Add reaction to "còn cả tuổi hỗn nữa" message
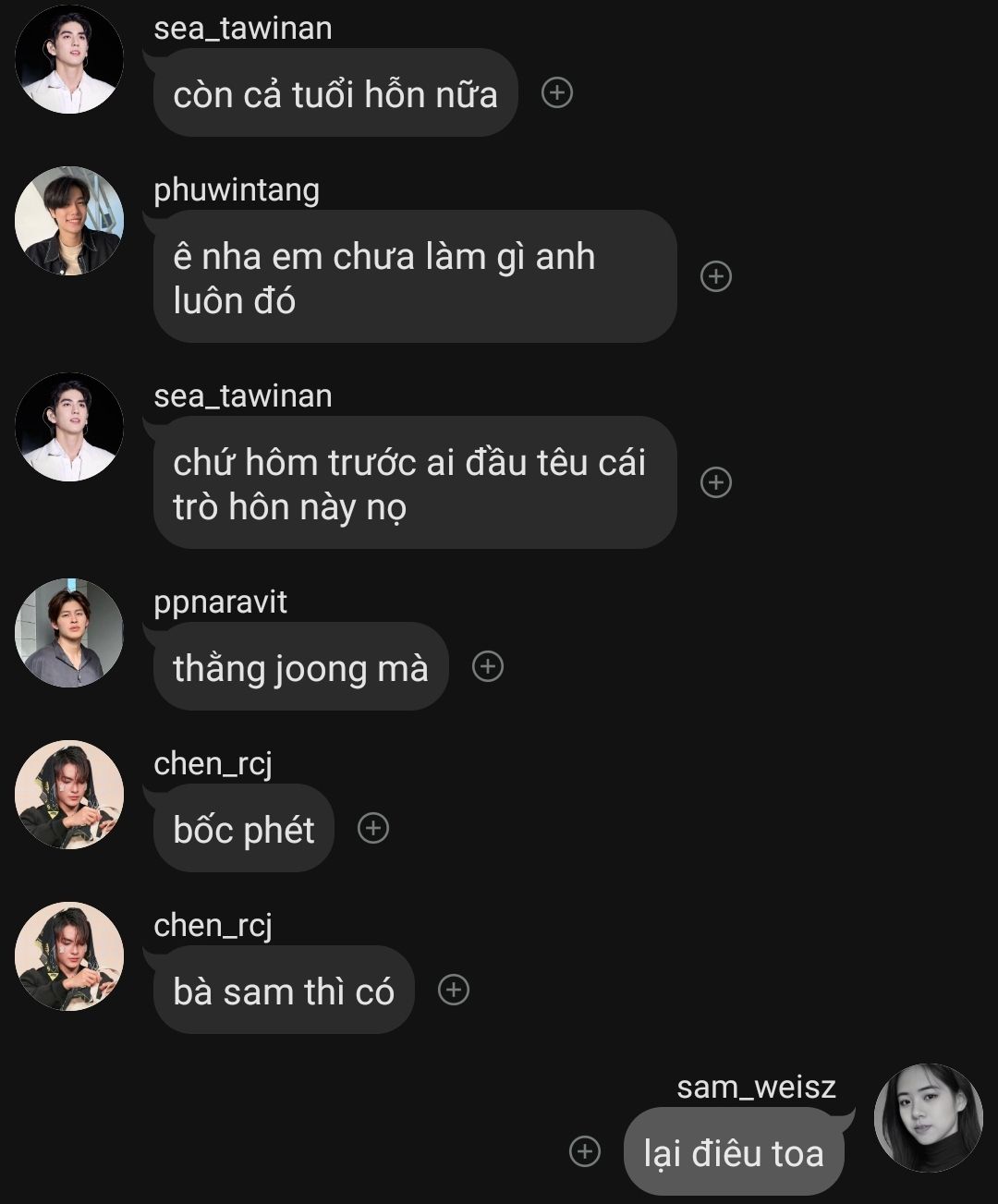Viewport: 998px width, 1204px height. [x=556, y=92]
